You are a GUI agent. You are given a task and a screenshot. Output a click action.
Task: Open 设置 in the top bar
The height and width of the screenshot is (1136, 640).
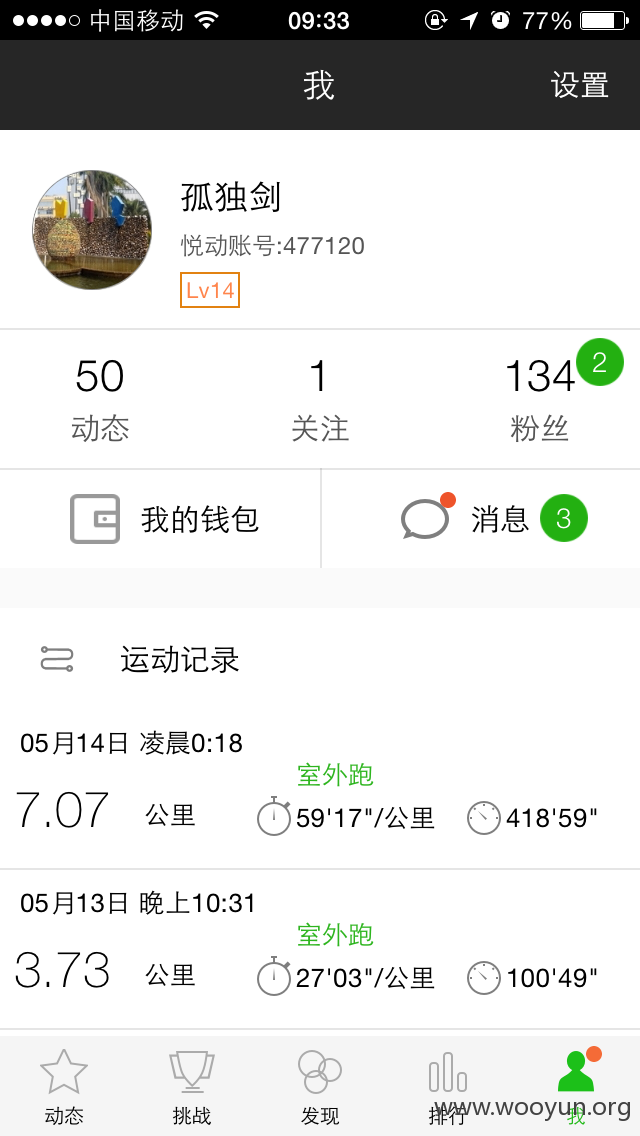579,85
